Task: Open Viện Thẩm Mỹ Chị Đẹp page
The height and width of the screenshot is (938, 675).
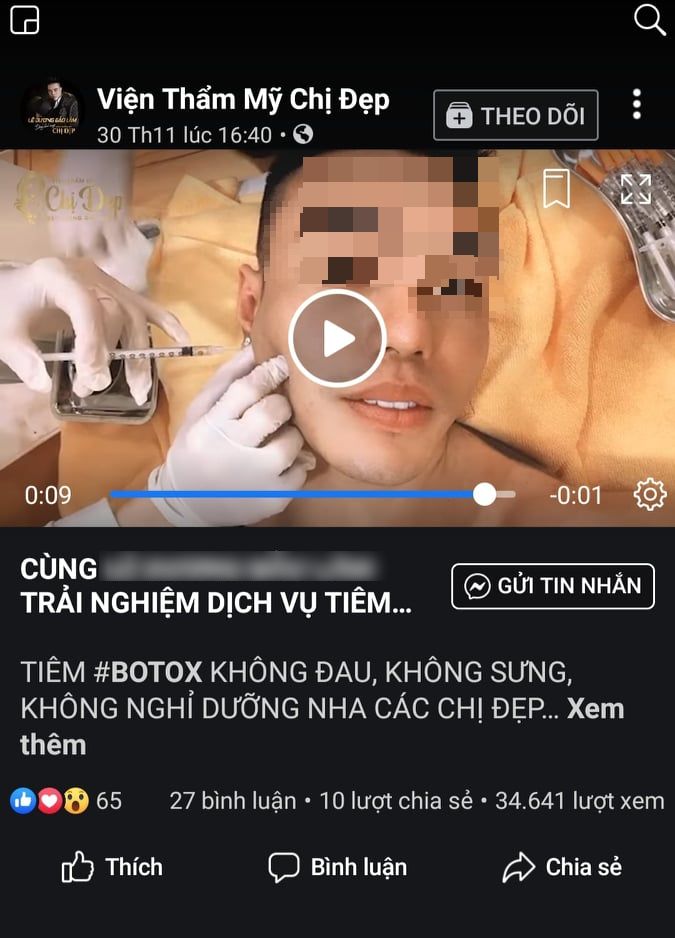Action: (243, 100)
